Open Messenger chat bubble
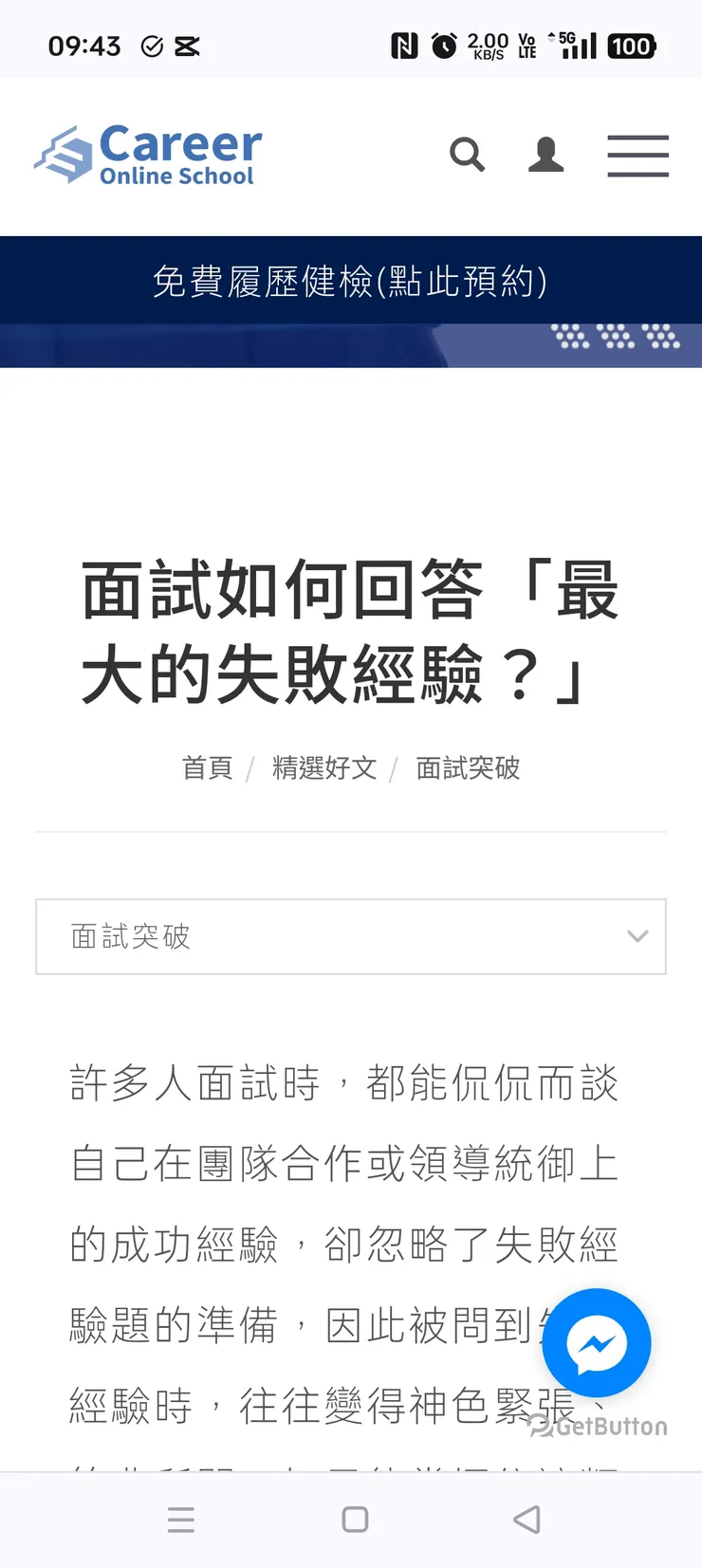 point(596,1342)
